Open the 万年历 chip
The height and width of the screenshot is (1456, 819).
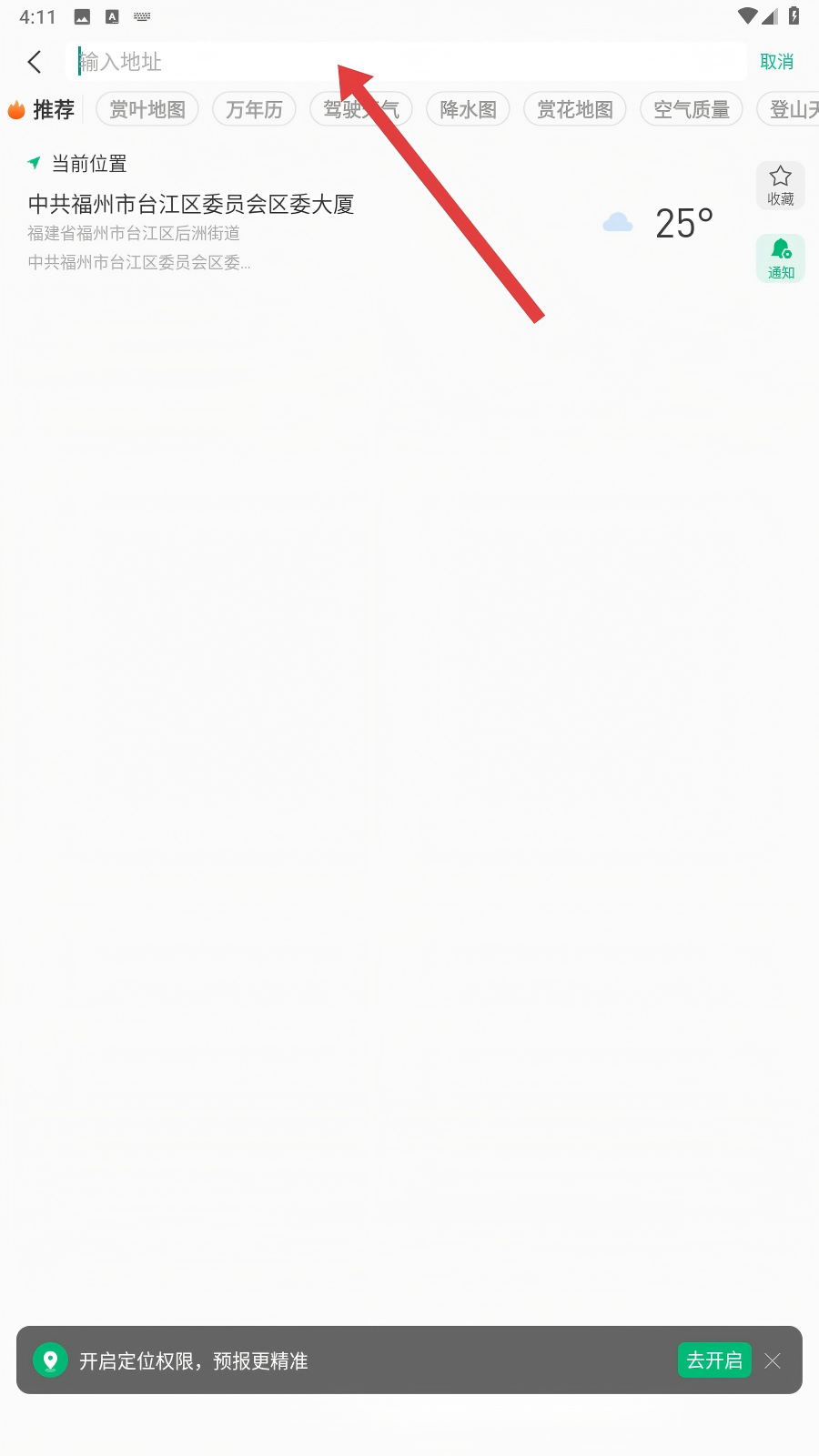[254, 110]
